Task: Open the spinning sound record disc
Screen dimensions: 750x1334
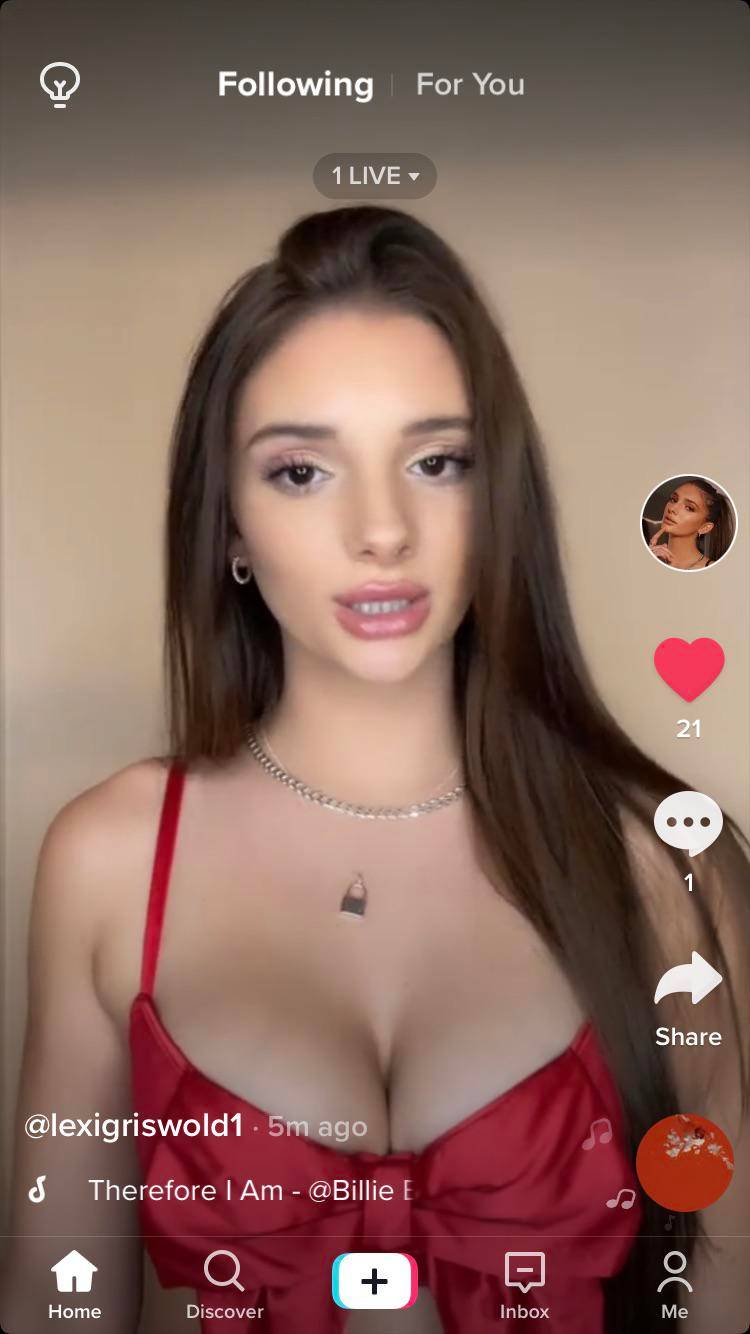Action: [x=686, y=1163]
